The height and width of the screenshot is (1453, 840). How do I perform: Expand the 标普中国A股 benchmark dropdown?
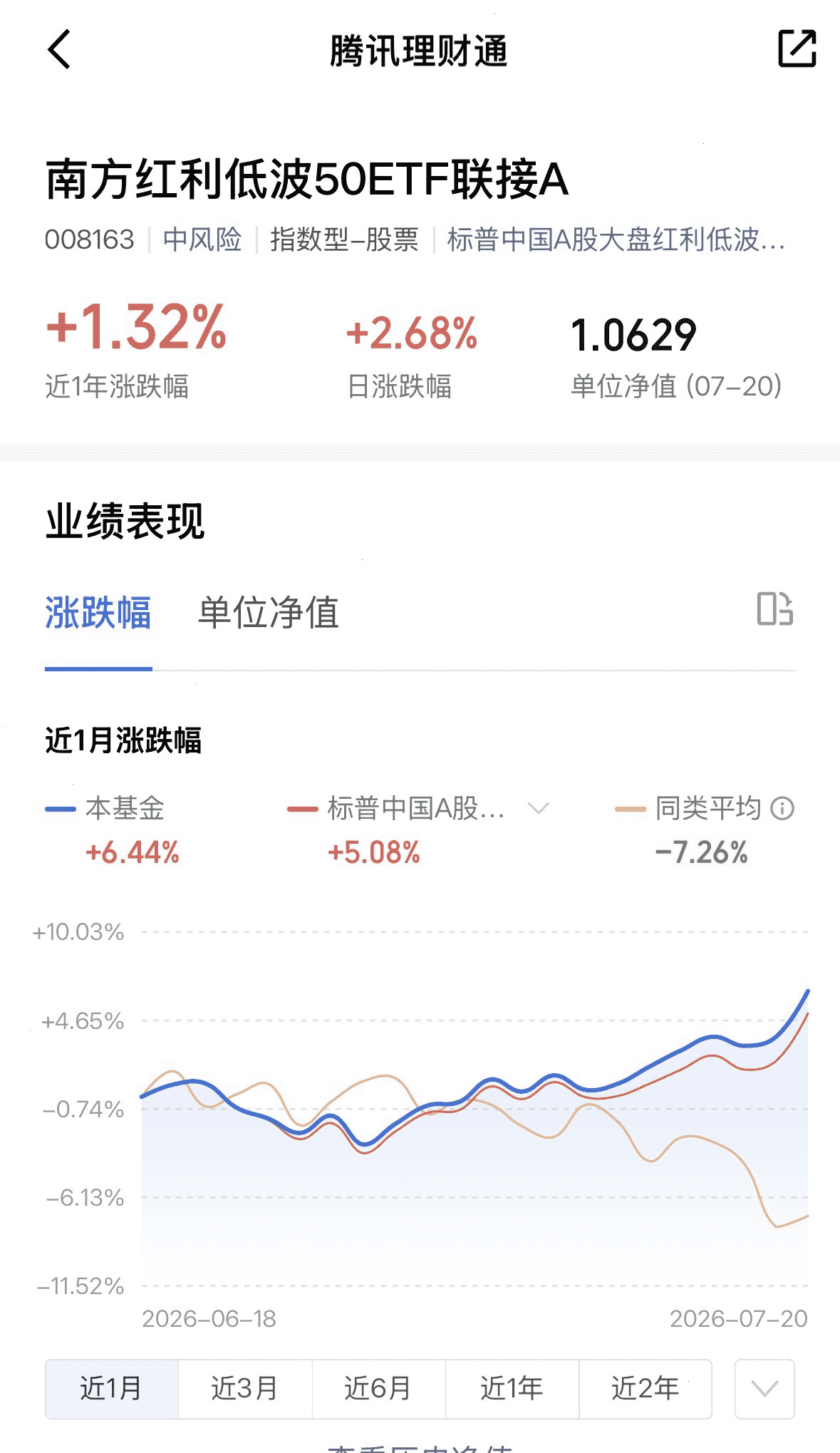538,808
